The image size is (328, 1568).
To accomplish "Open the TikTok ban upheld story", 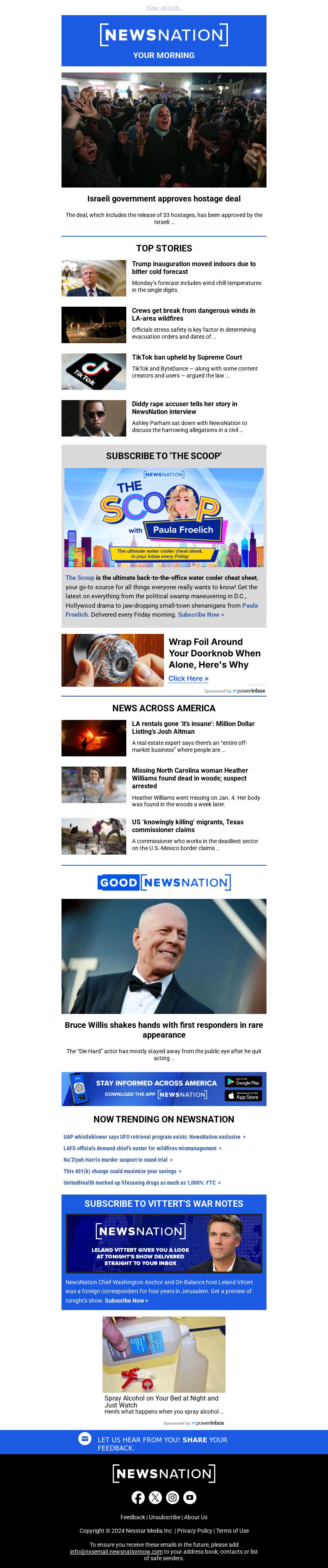I will tap(187, 357).
